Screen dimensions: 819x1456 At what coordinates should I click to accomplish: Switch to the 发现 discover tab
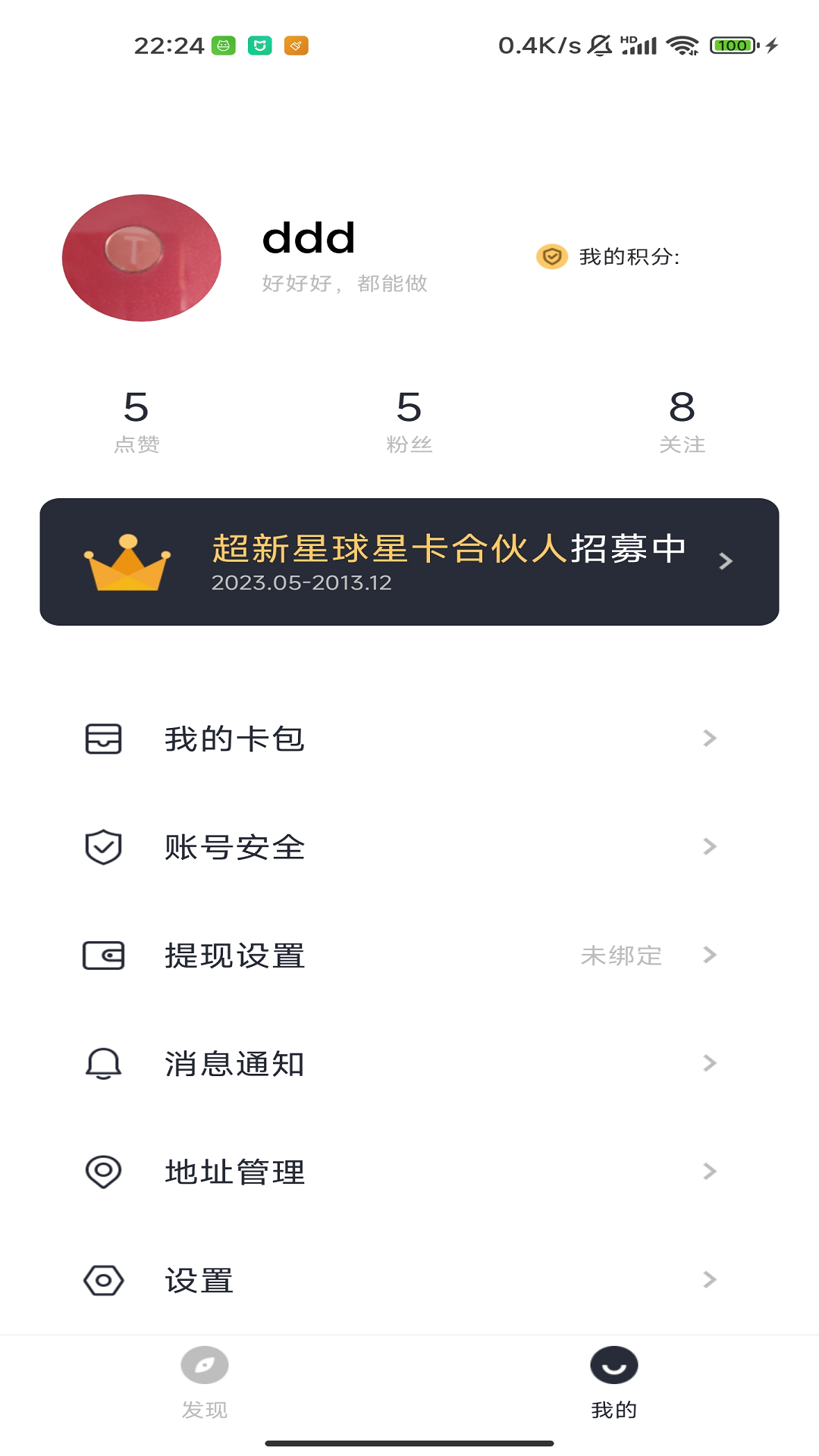coord(205,1382)
